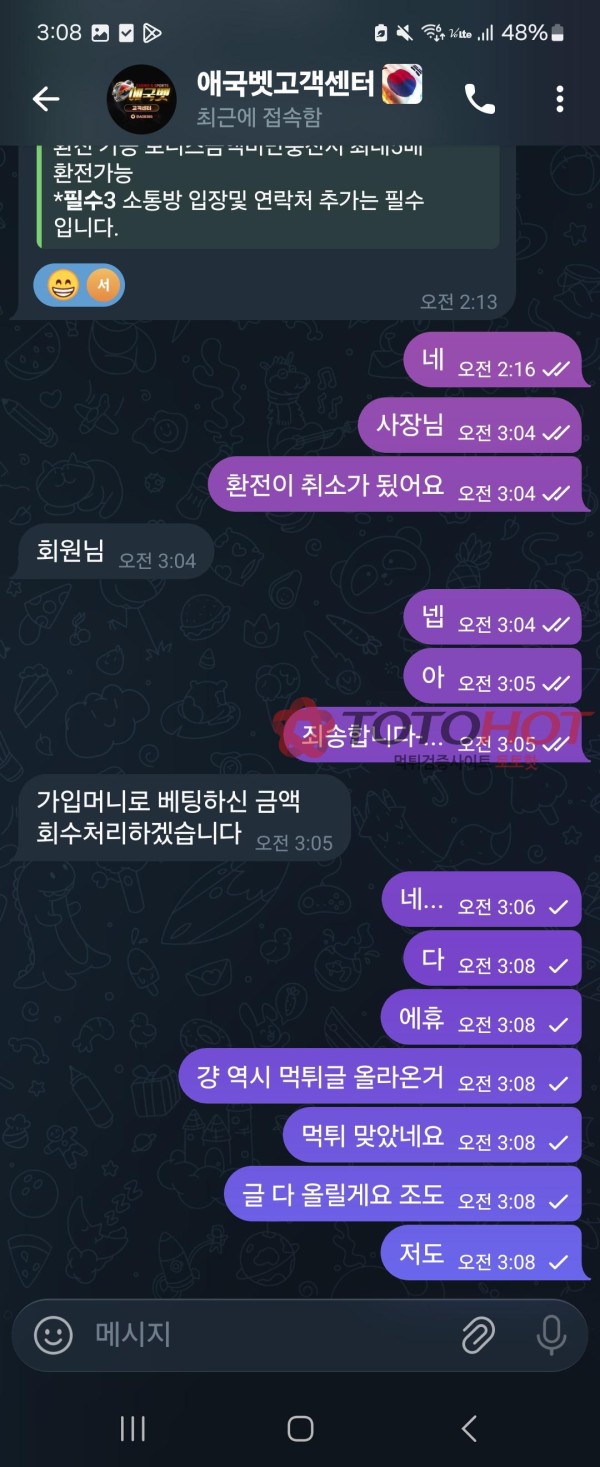The height and width of the screenshot is (1467, 600).
Task: Open the three-dot overflow menu
Action: [559, 98]
